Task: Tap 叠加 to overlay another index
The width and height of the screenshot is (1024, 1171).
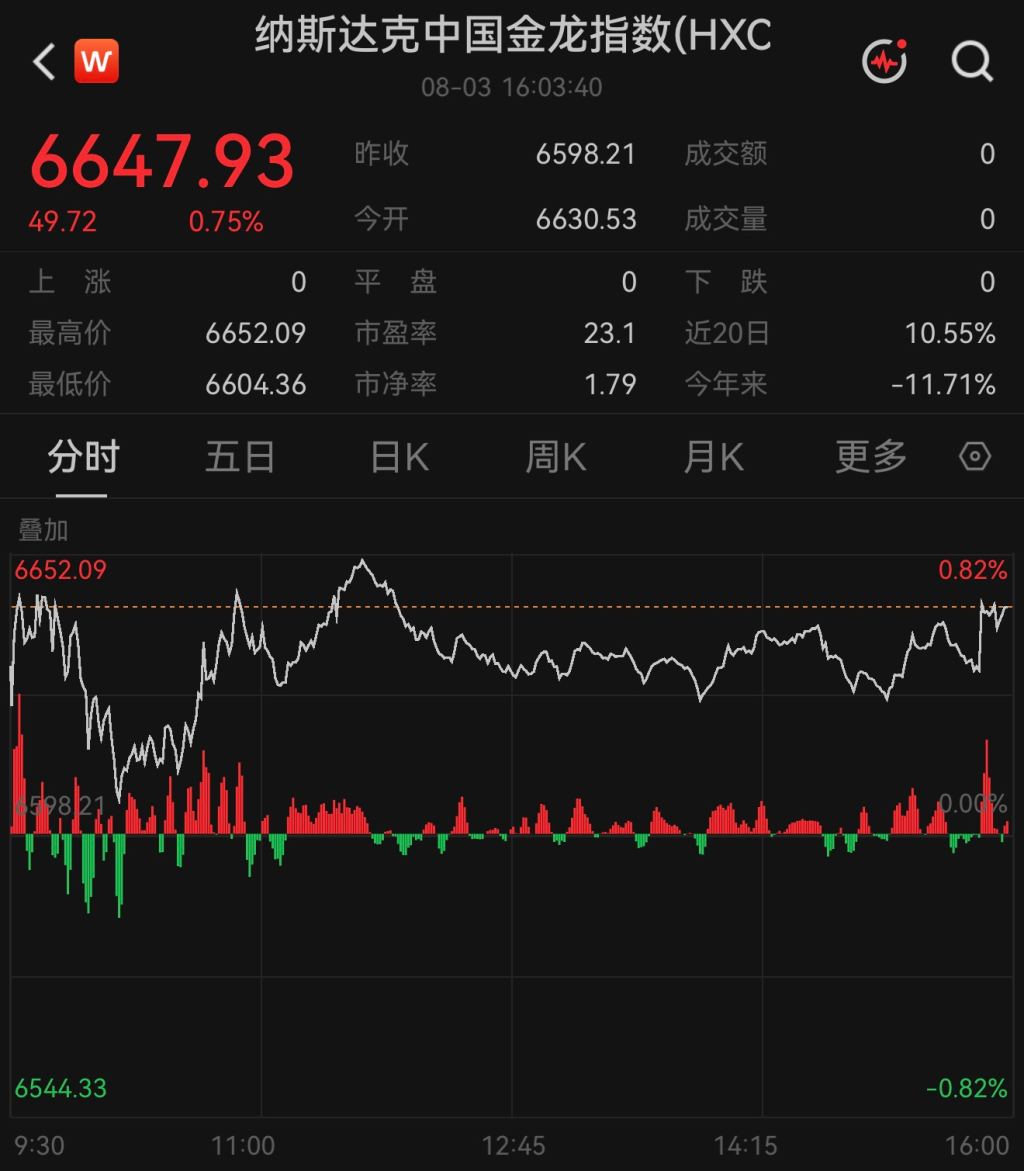Action: pyautogui.click(x=43, y=530)
